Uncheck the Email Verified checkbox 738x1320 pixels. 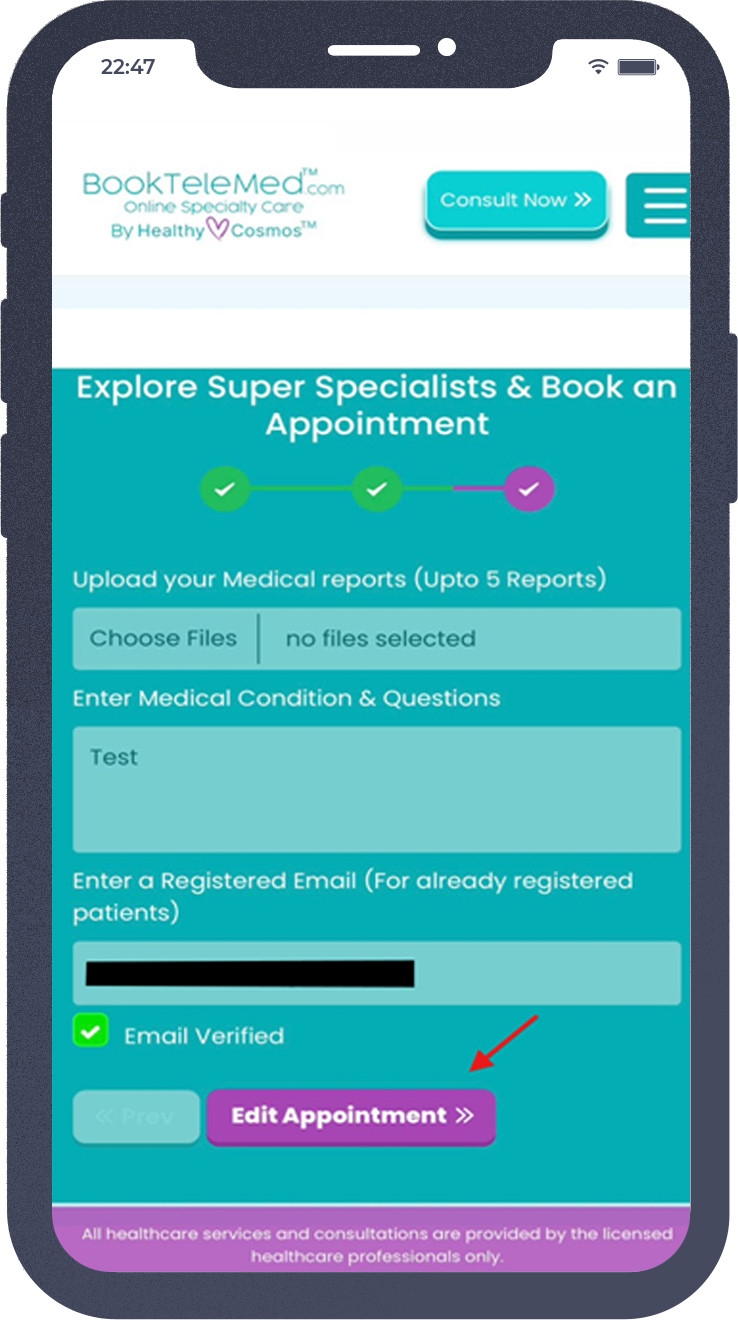tap(91, 1032)
